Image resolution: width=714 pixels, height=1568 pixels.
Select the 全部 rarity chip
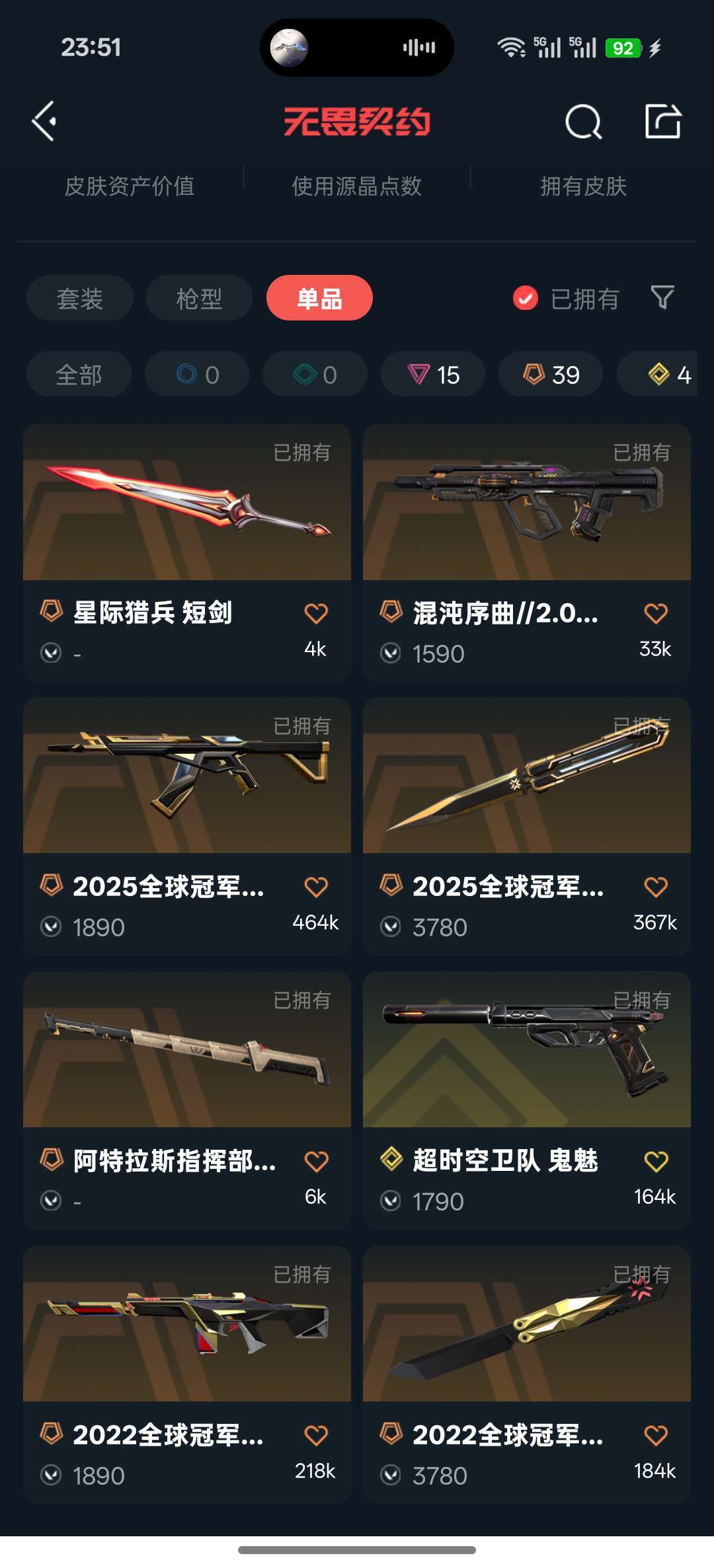79,375
